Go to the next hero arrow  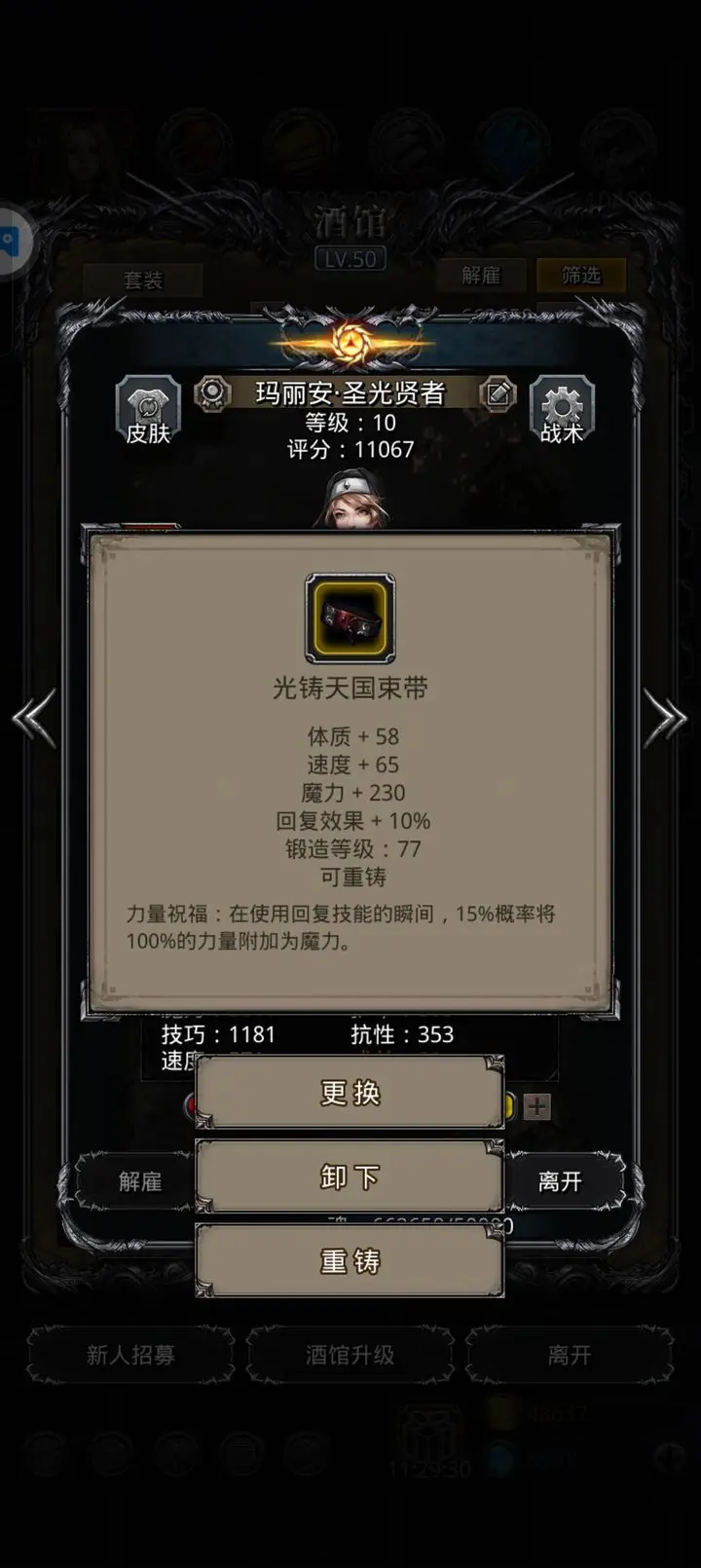pos(666,719)
